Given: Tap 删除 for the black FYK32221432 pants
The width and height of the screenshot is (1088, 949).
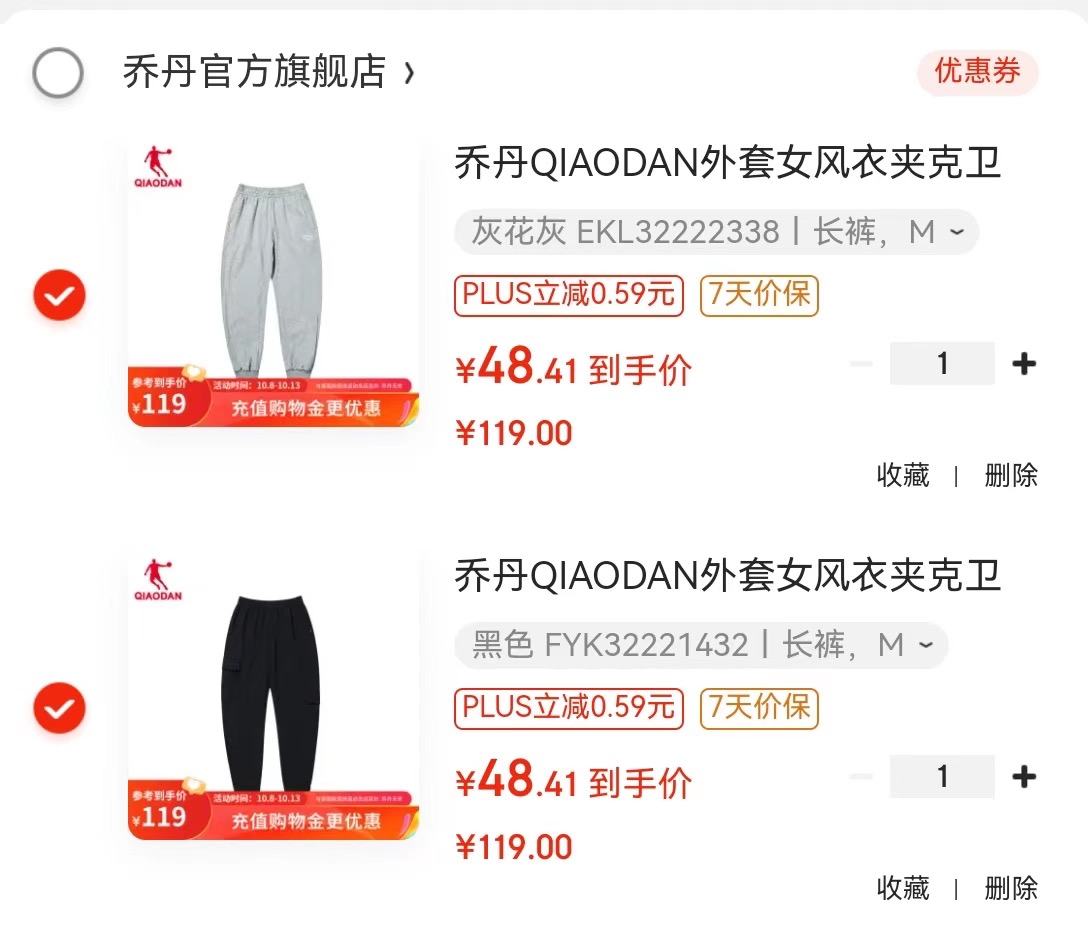Looking at the screenshot, I should (1011, 888).
